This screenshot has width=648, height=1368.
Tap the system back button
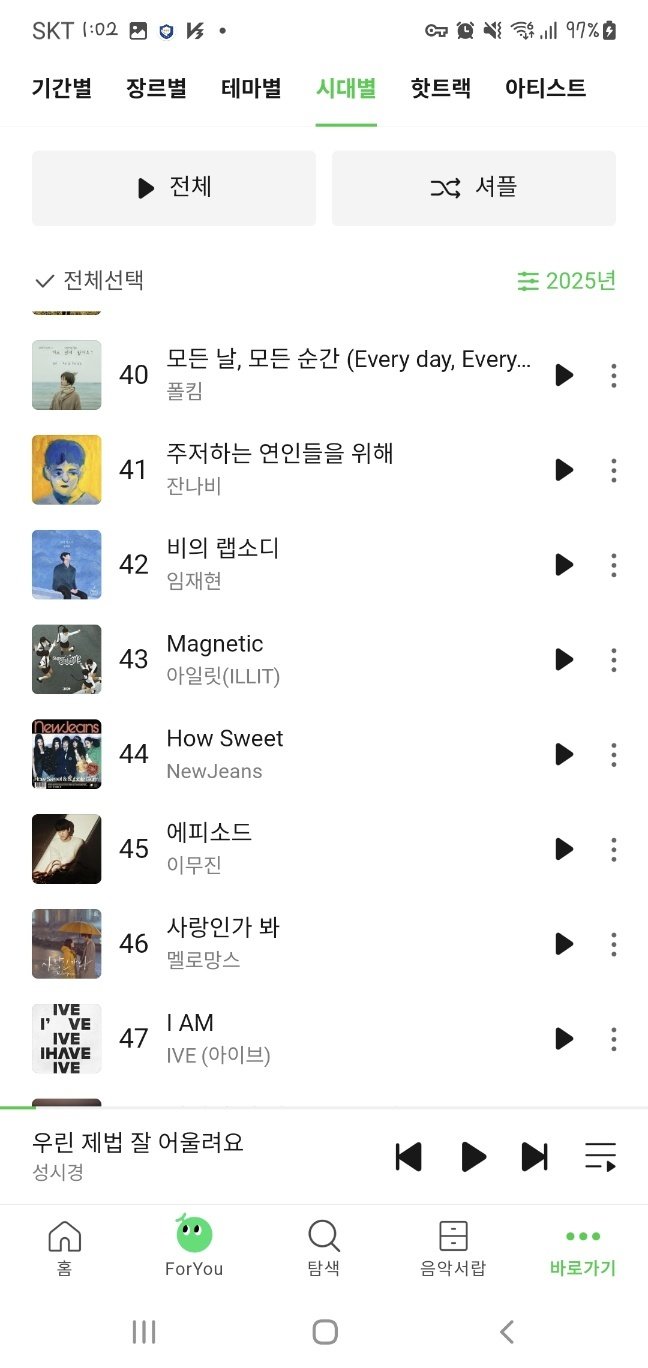(507, 1332)
